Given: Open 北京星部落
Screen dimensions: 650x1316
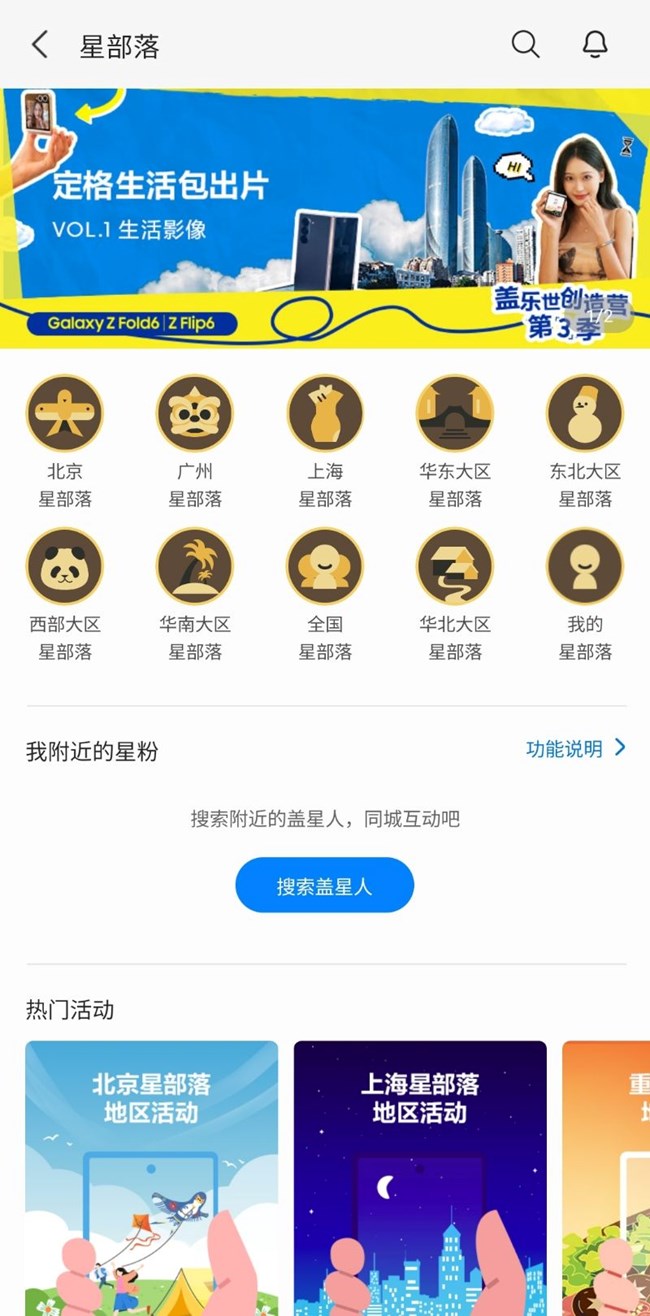Looking at the screenshot, I should point(65,441).
